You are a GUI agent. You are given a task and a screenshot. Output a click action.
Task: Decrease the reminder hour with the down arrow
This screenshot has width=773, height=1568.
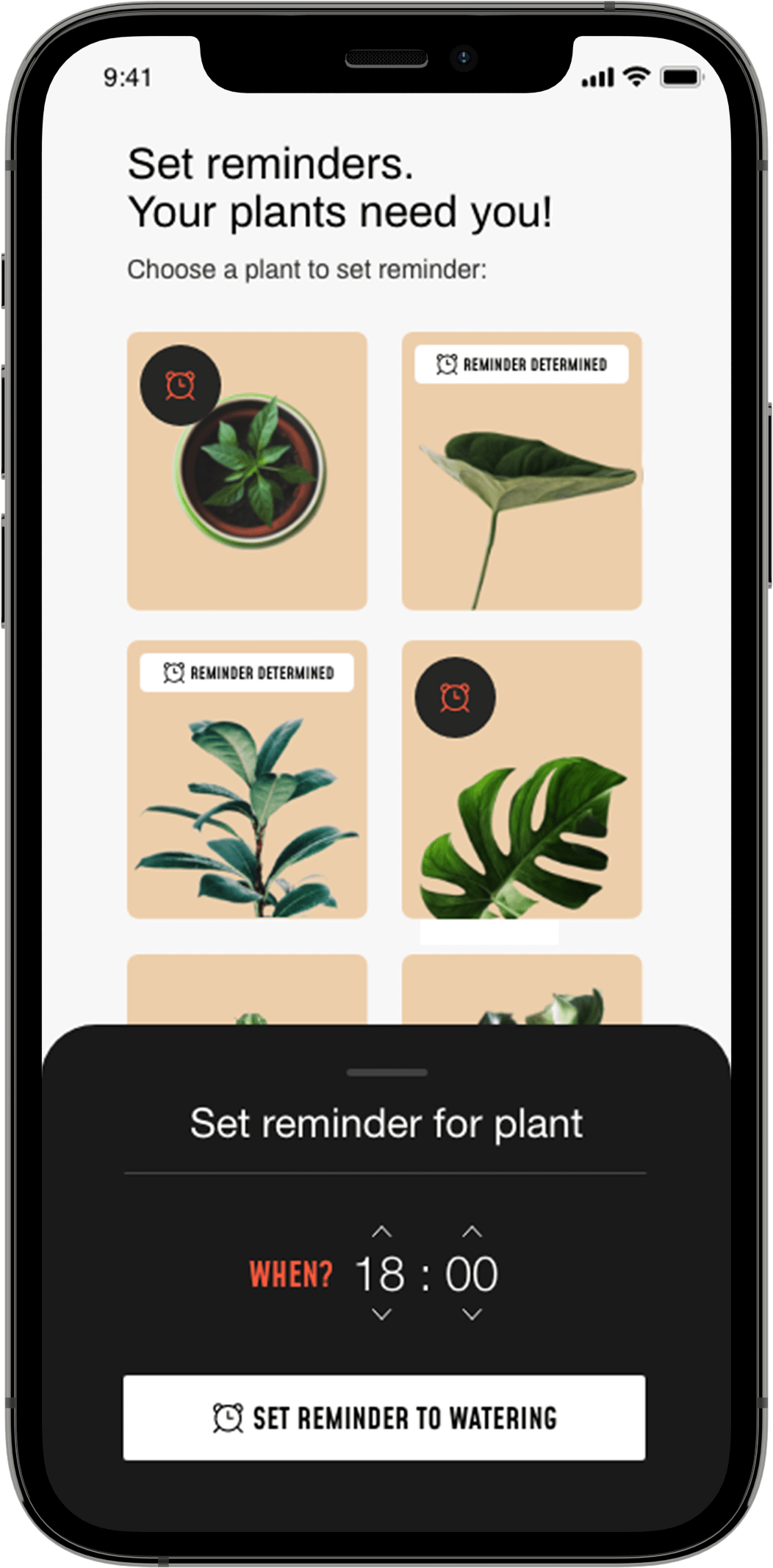[381, 1315]
